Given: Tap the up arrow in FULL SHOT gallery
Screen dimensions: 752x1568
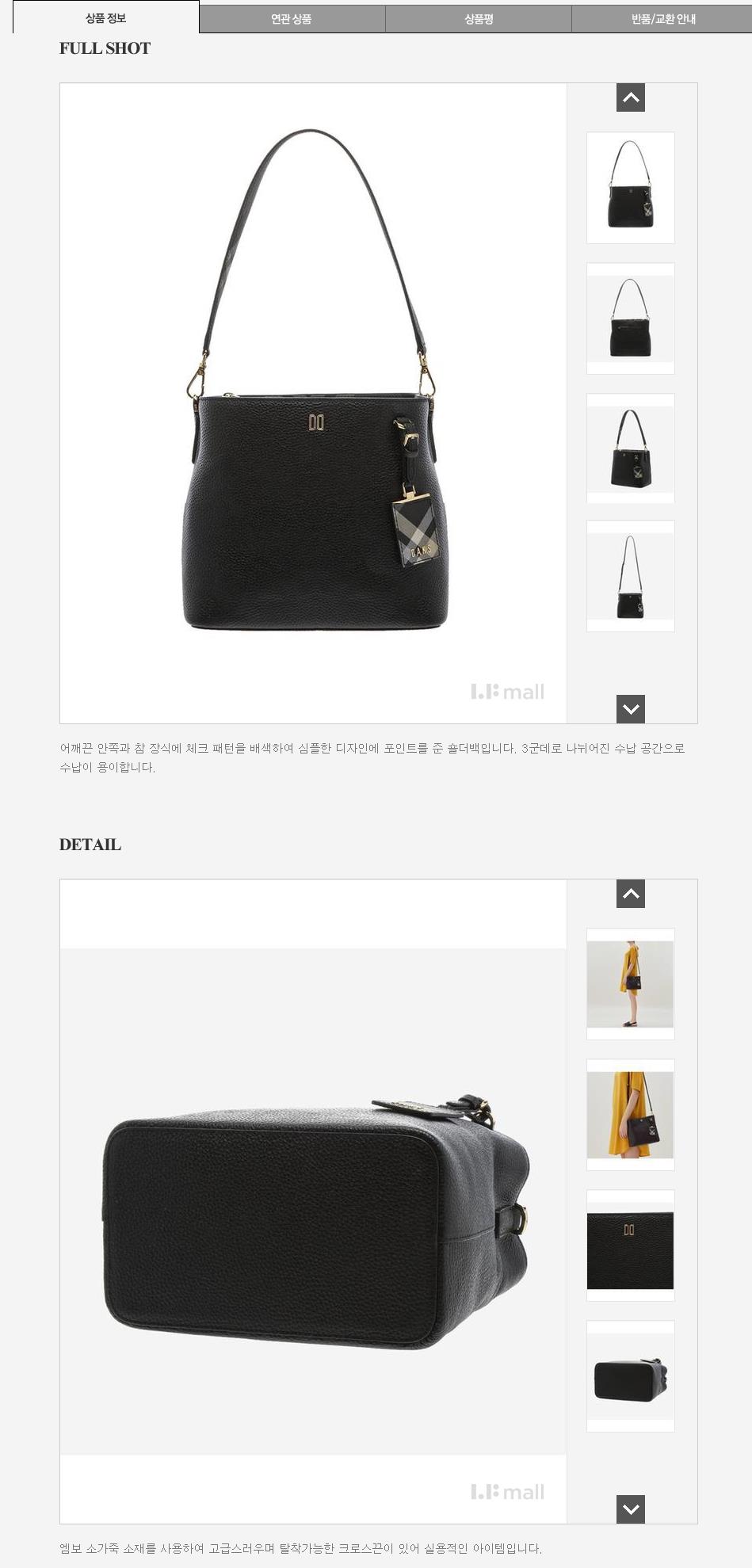Looking at the screenshot, I should coord(631,97).
